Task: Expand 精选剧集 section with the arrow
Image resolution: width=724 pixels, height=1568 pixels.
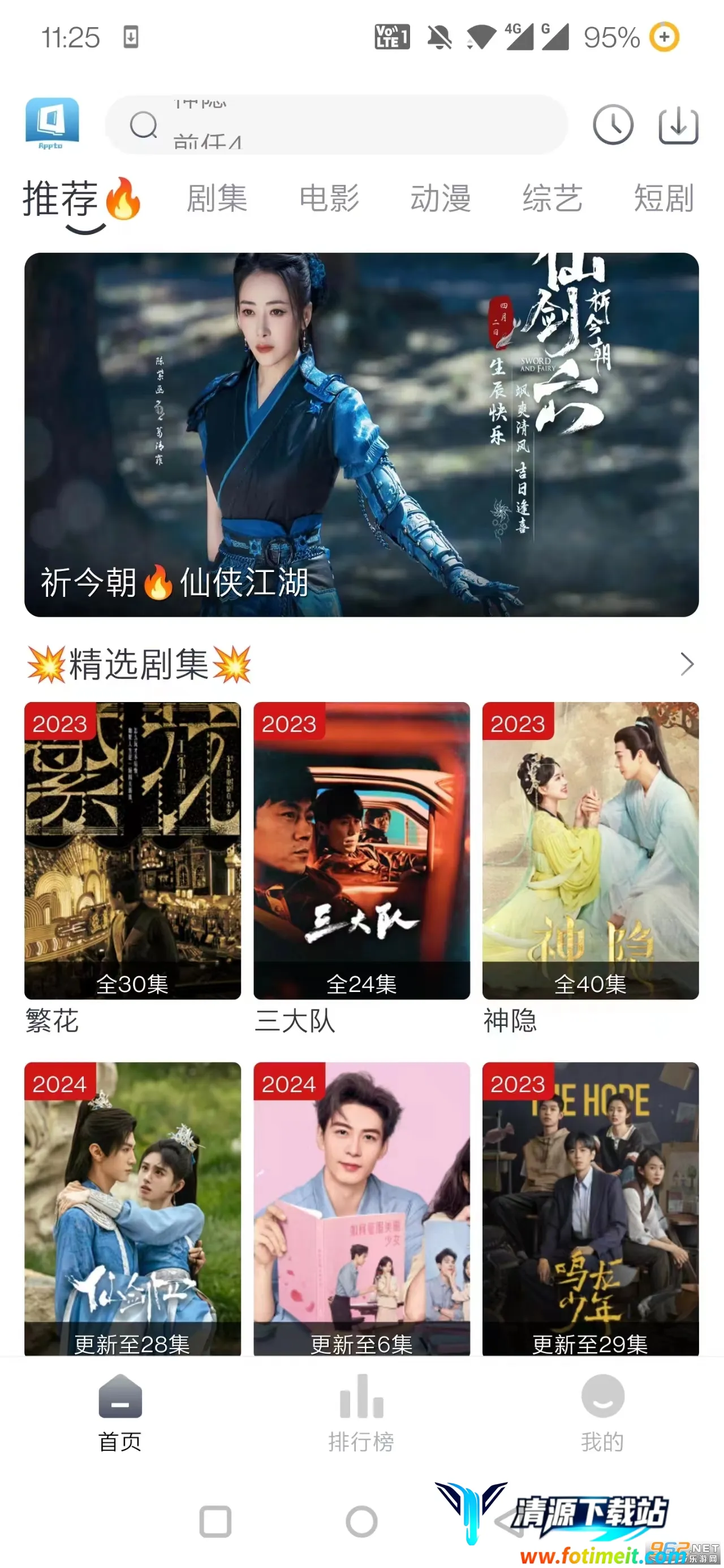Action: [x=687, y=664]
